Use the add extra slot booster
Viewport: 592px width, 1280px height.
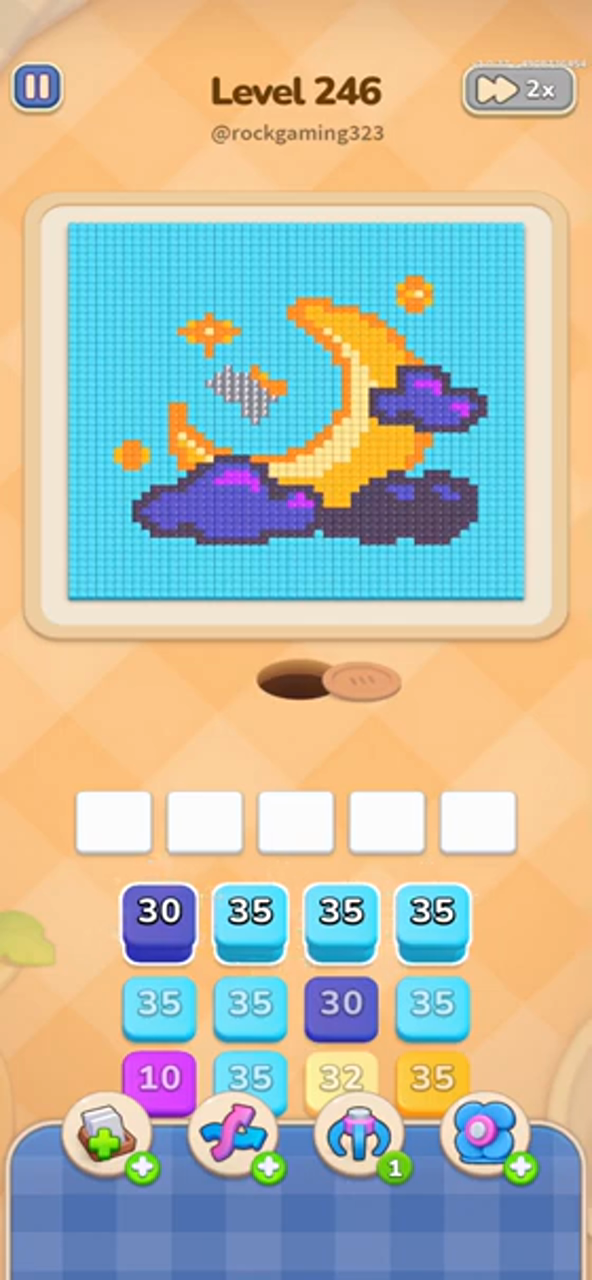(x=107, y=1137)
